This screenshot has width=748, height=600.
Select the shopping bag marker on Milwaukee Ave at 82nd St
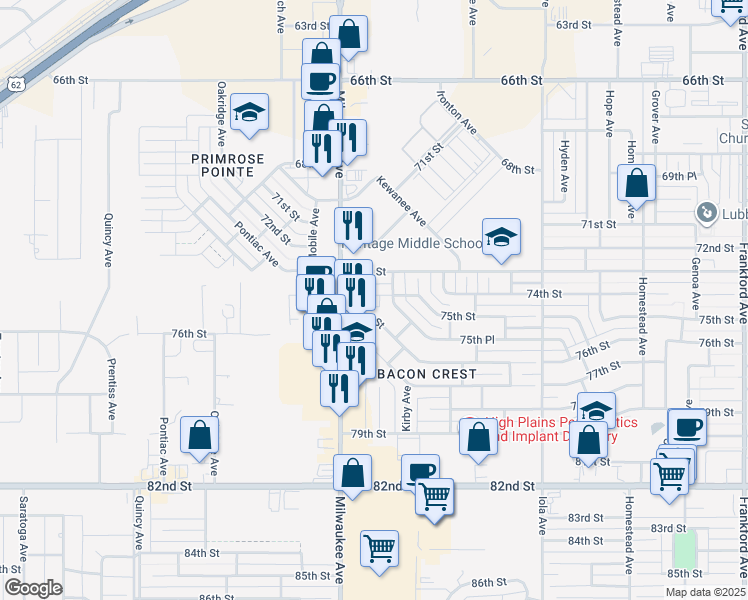point(352,474)
